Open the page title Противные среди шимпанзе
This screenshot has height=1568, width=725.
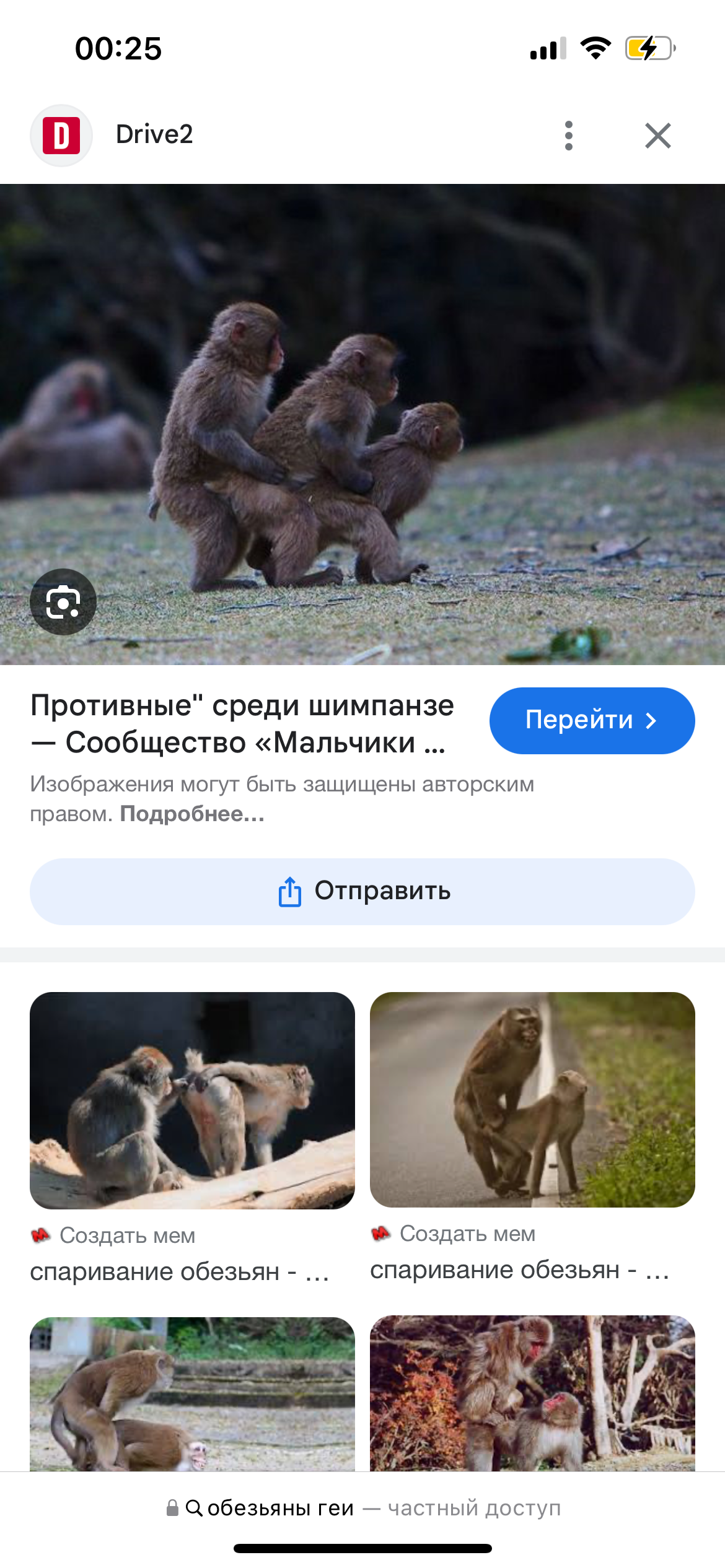click(242, 723)
